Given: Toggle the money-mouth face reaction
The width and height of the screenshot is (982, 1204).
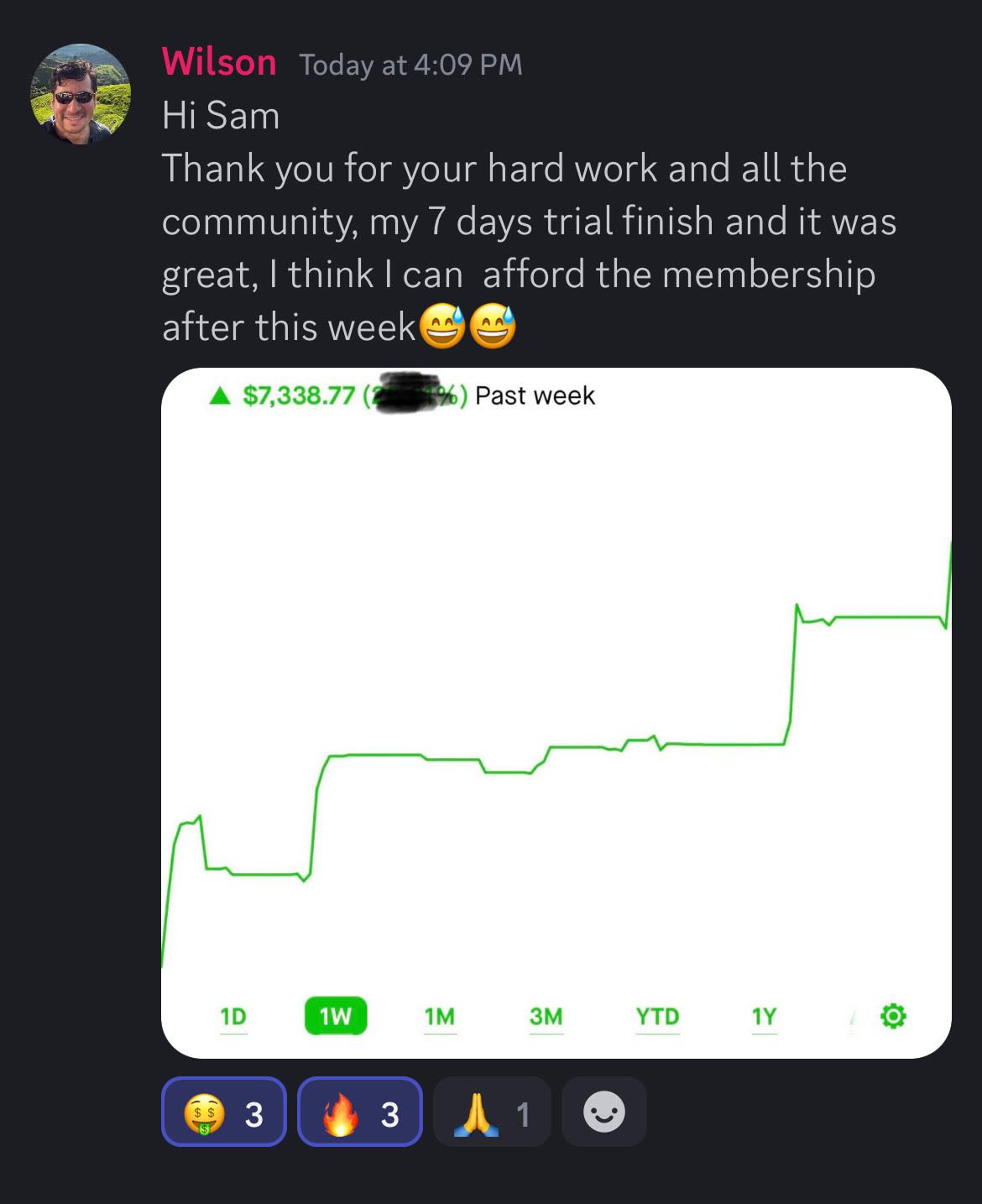Looking at the screenshot, I should [x=224, y=1112].
